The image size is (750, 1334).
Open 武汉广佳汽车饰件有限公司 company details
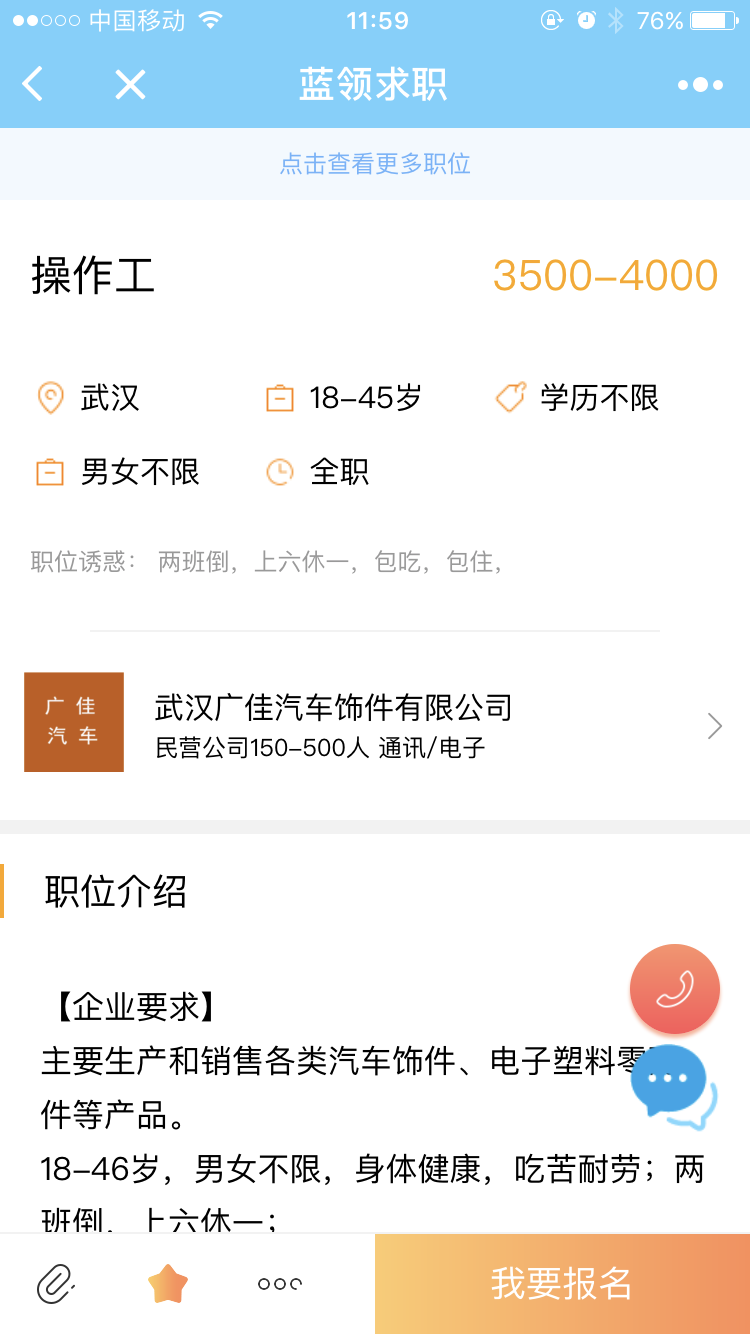pyautogui.click(x=375, y=723)
